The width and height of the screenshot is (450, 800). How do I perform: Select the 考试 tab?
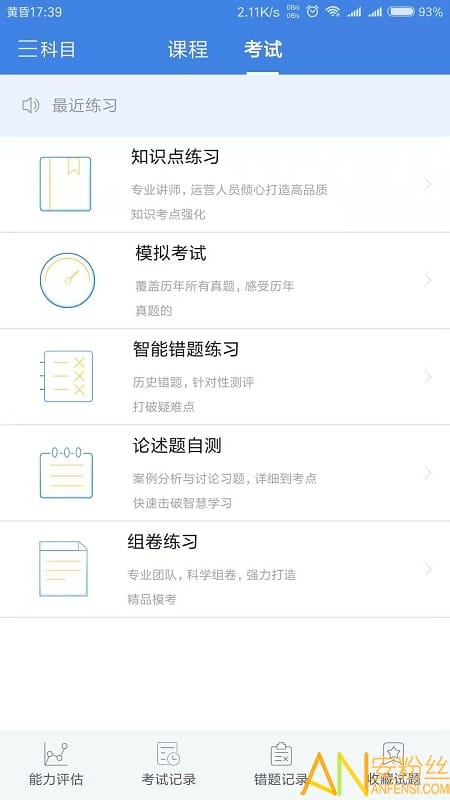(x=263, y=49)
